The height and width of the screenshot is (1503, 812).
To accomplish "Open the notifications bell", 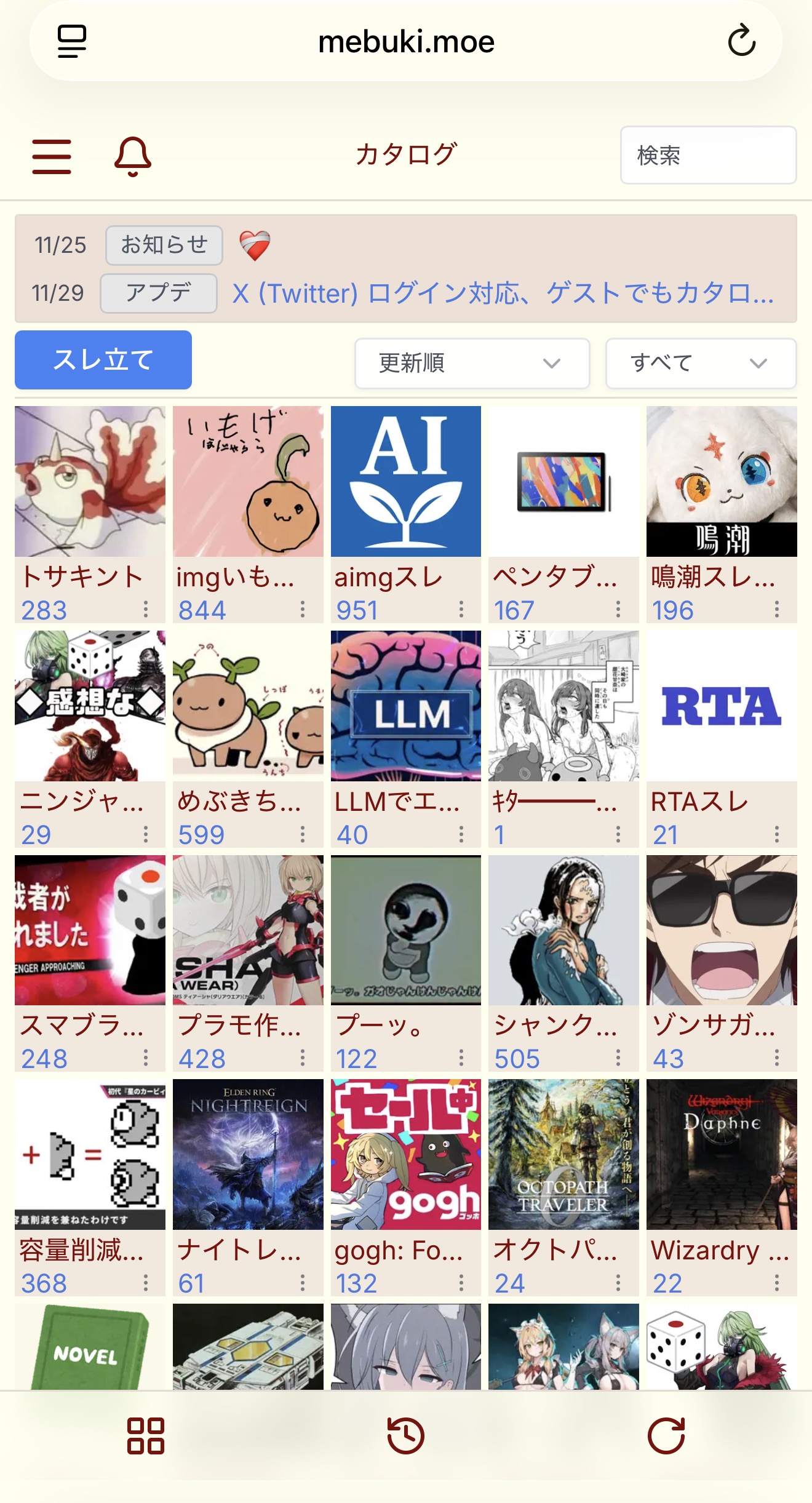I will click(x=132, y=156).
